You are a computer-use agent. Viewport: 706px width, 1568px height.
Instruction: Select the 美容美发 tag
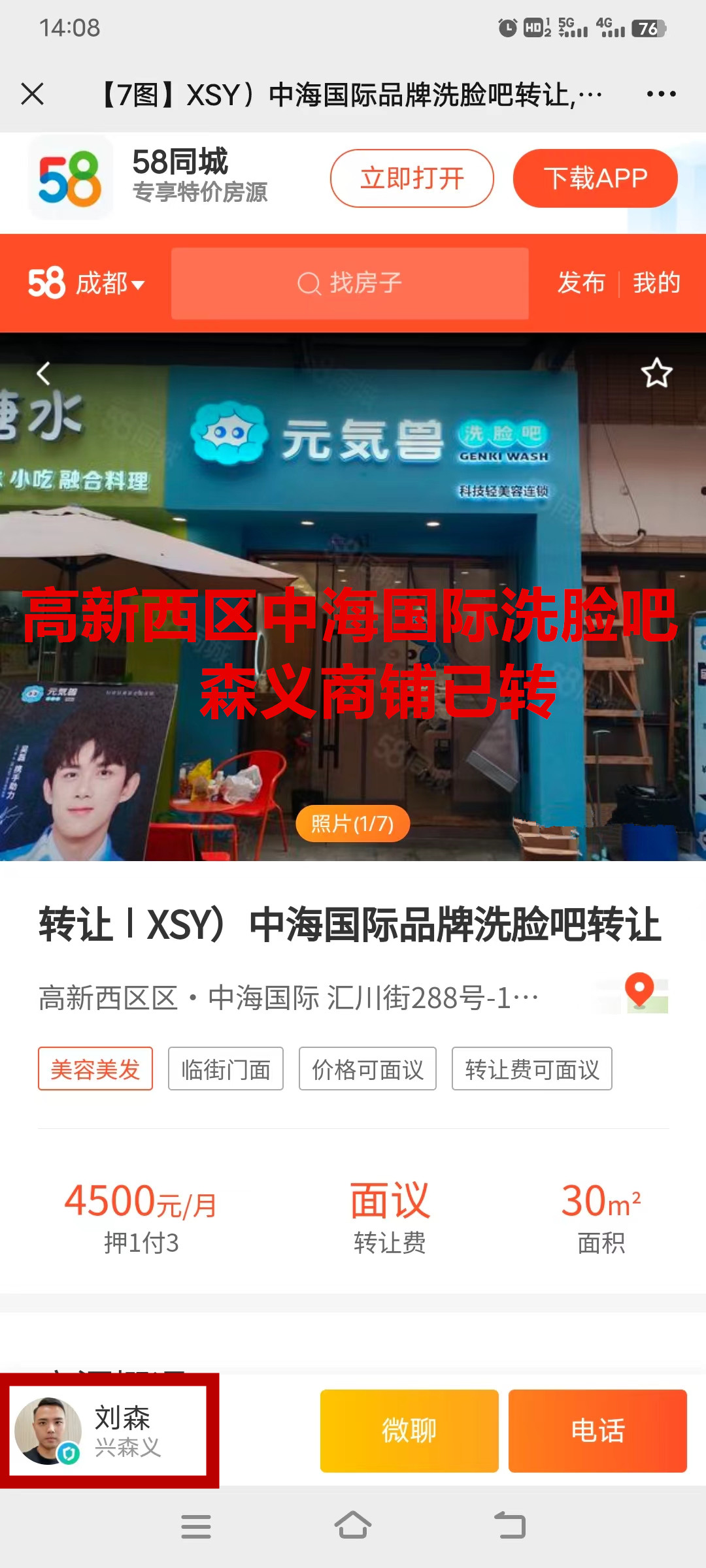click(x=95, y=1069)
